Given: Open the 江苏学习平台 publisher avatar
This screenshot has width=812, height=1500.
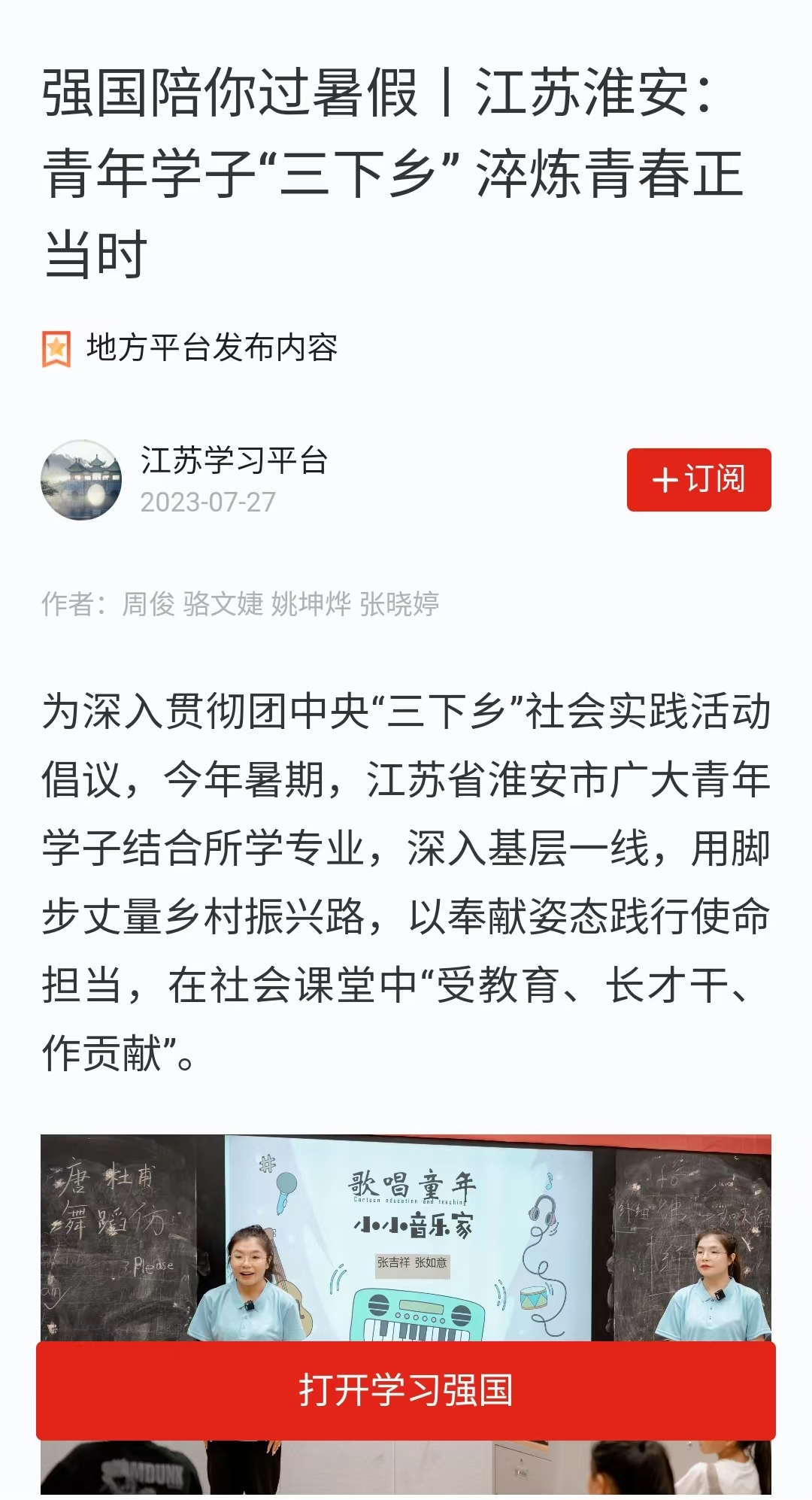Looking at the screenshot, I should click(x=81, y=480).
